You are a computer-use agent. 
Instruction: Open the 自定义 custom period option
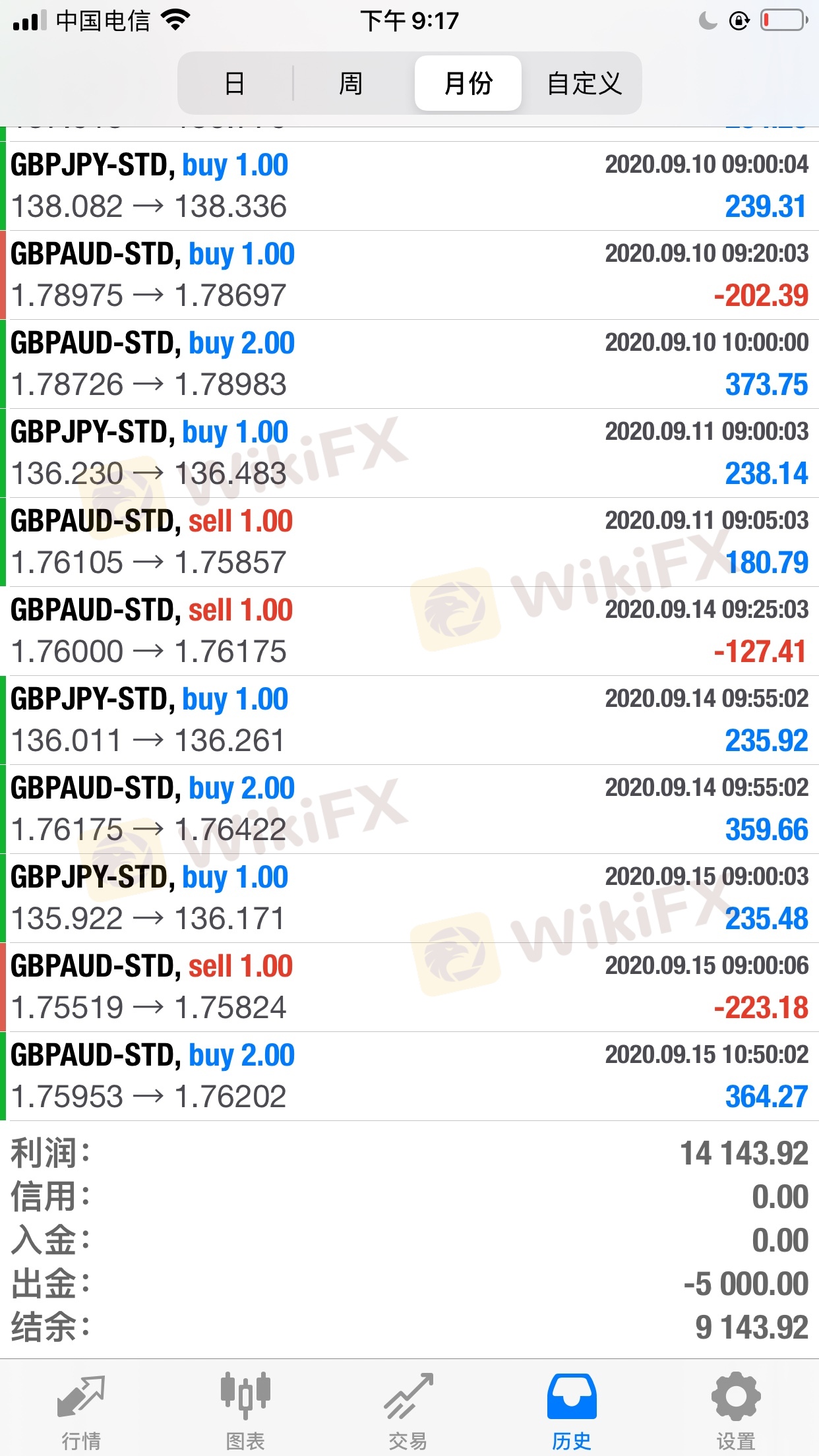(584, 84)
